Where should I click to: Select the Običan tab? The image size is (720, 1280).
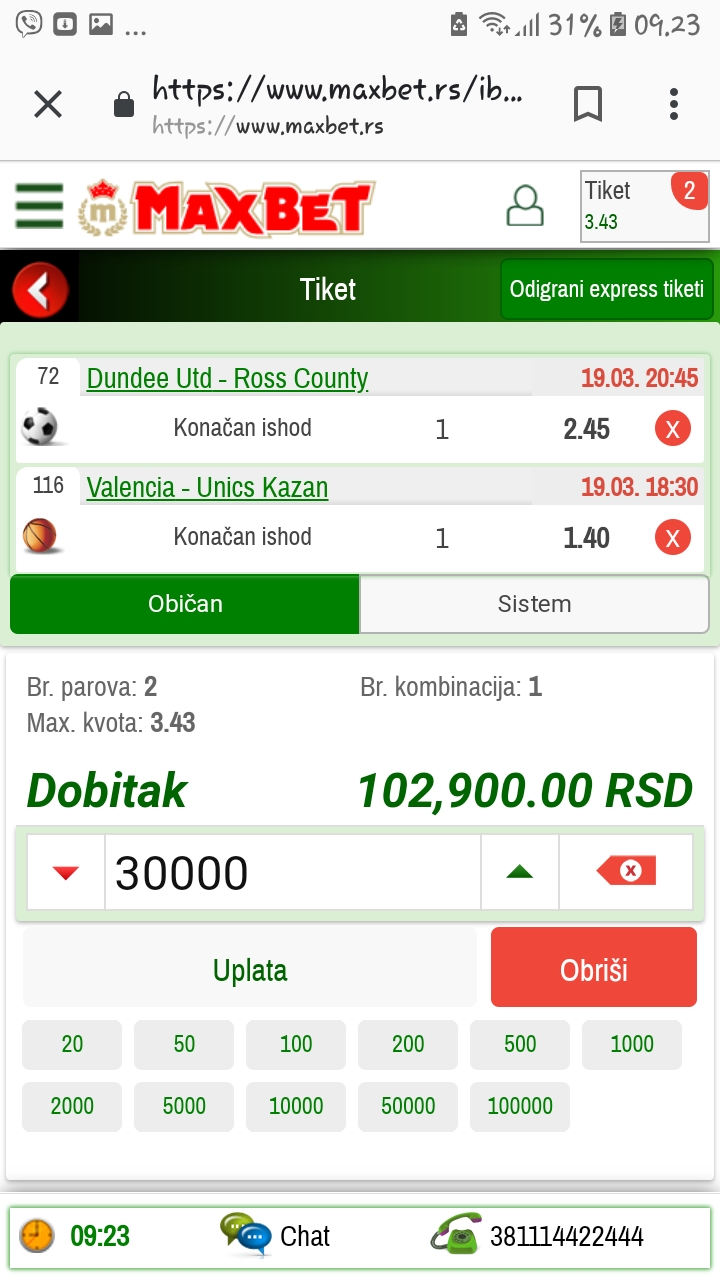(x=185, y=604)
